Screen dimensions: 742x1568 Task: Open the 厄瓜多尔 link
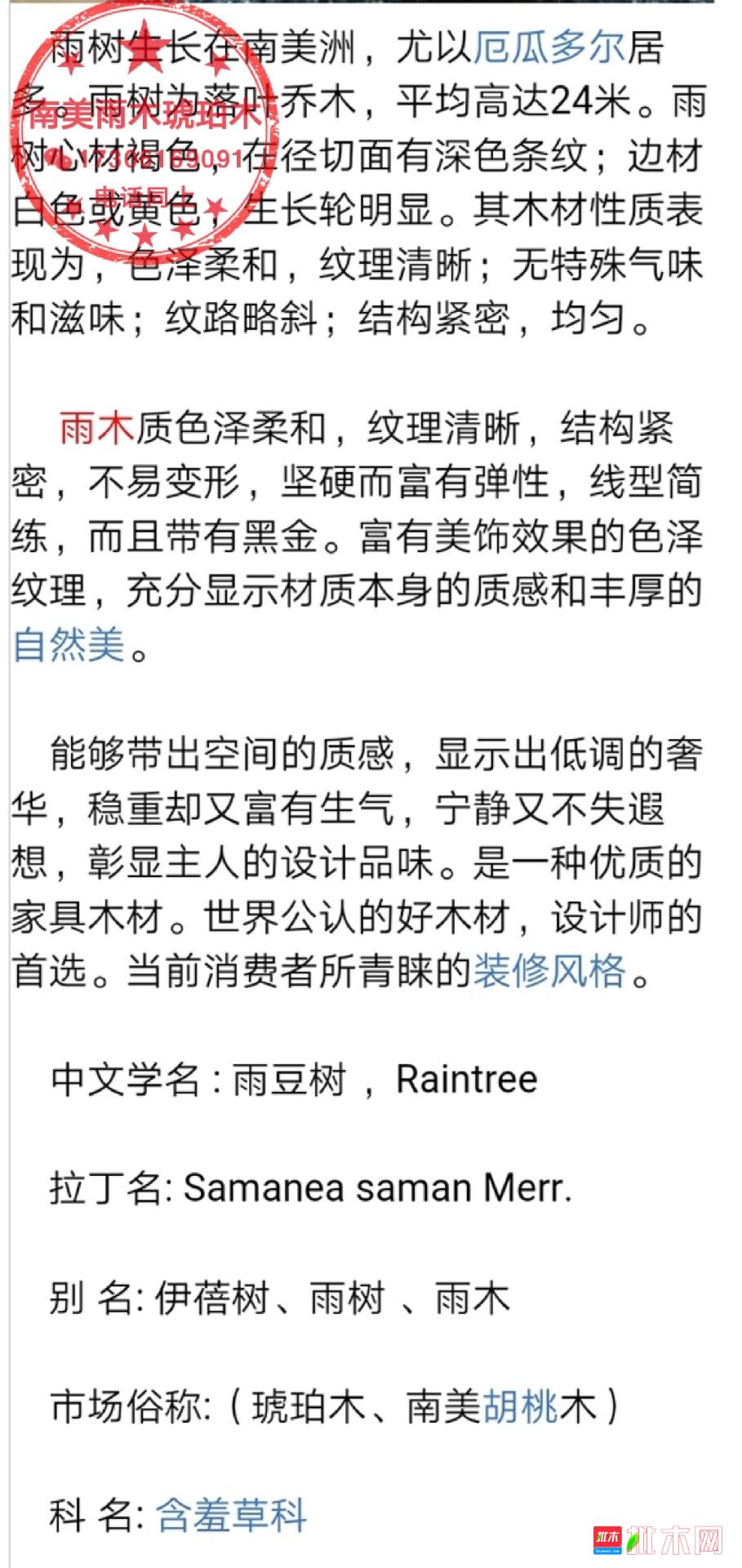tap(549, 47)
